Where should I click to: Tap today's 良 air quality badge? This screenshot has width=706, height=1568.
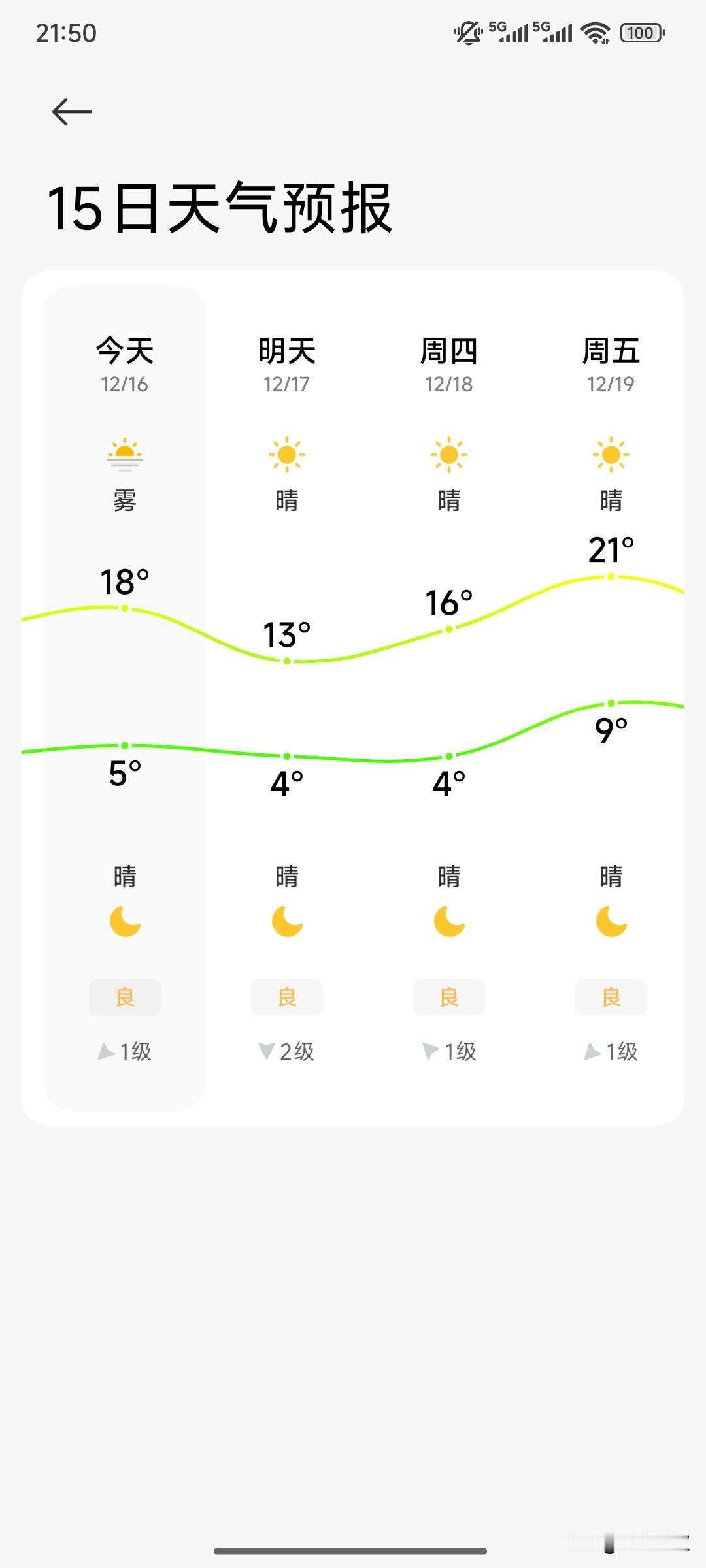(125, 997)
